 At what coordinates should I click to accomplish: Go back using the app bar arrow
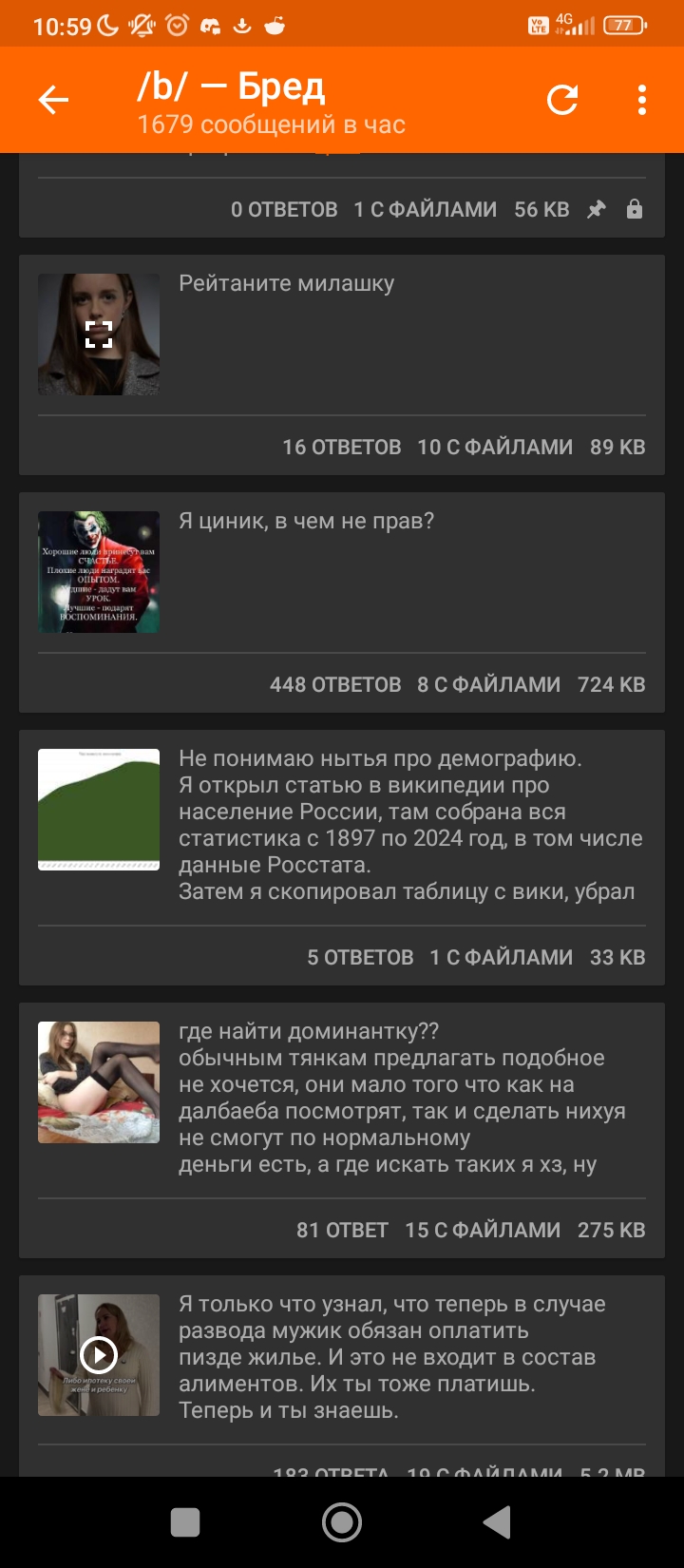click(53, 100)
